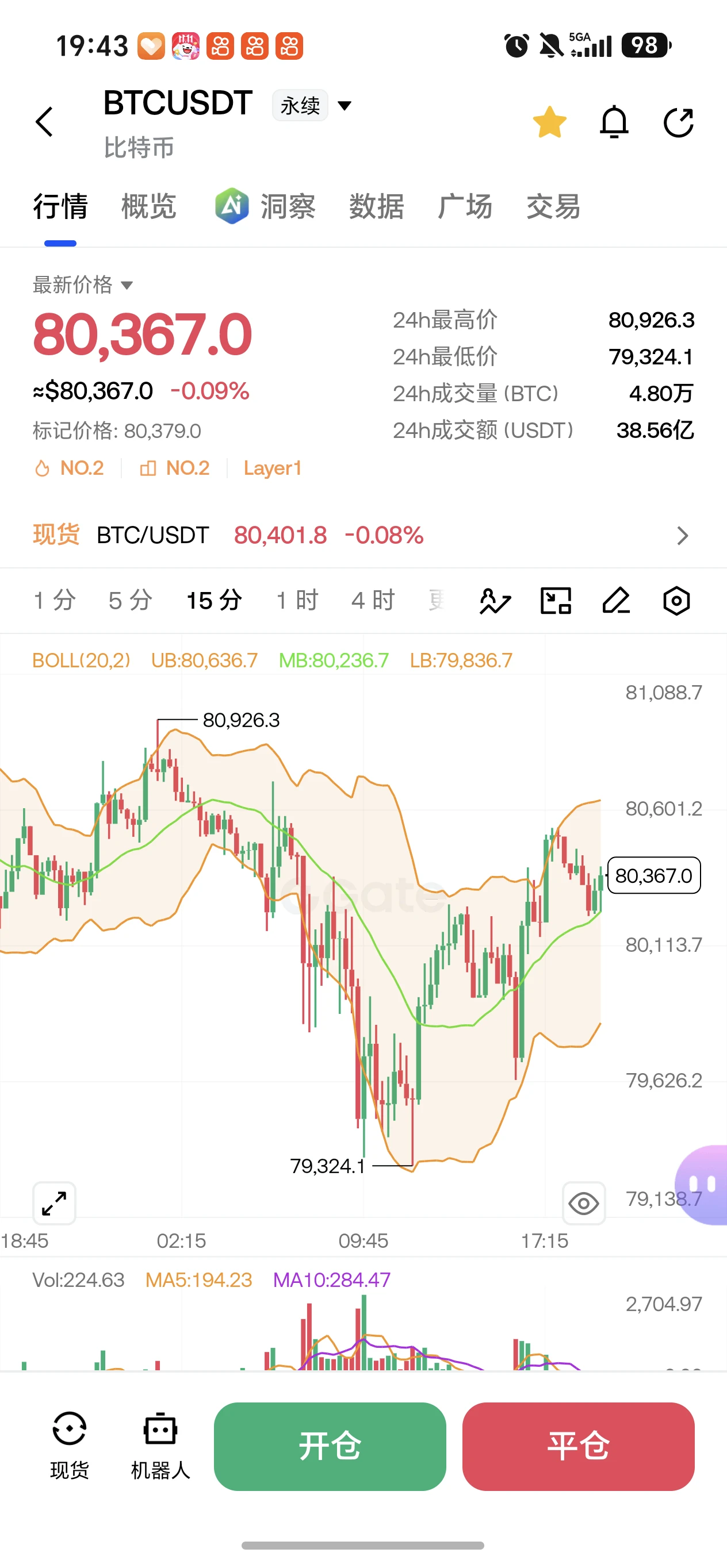Viewport: 727px width, 1568px height.
Task: Tap the green 开仓 button
Action: point(330,1446)
